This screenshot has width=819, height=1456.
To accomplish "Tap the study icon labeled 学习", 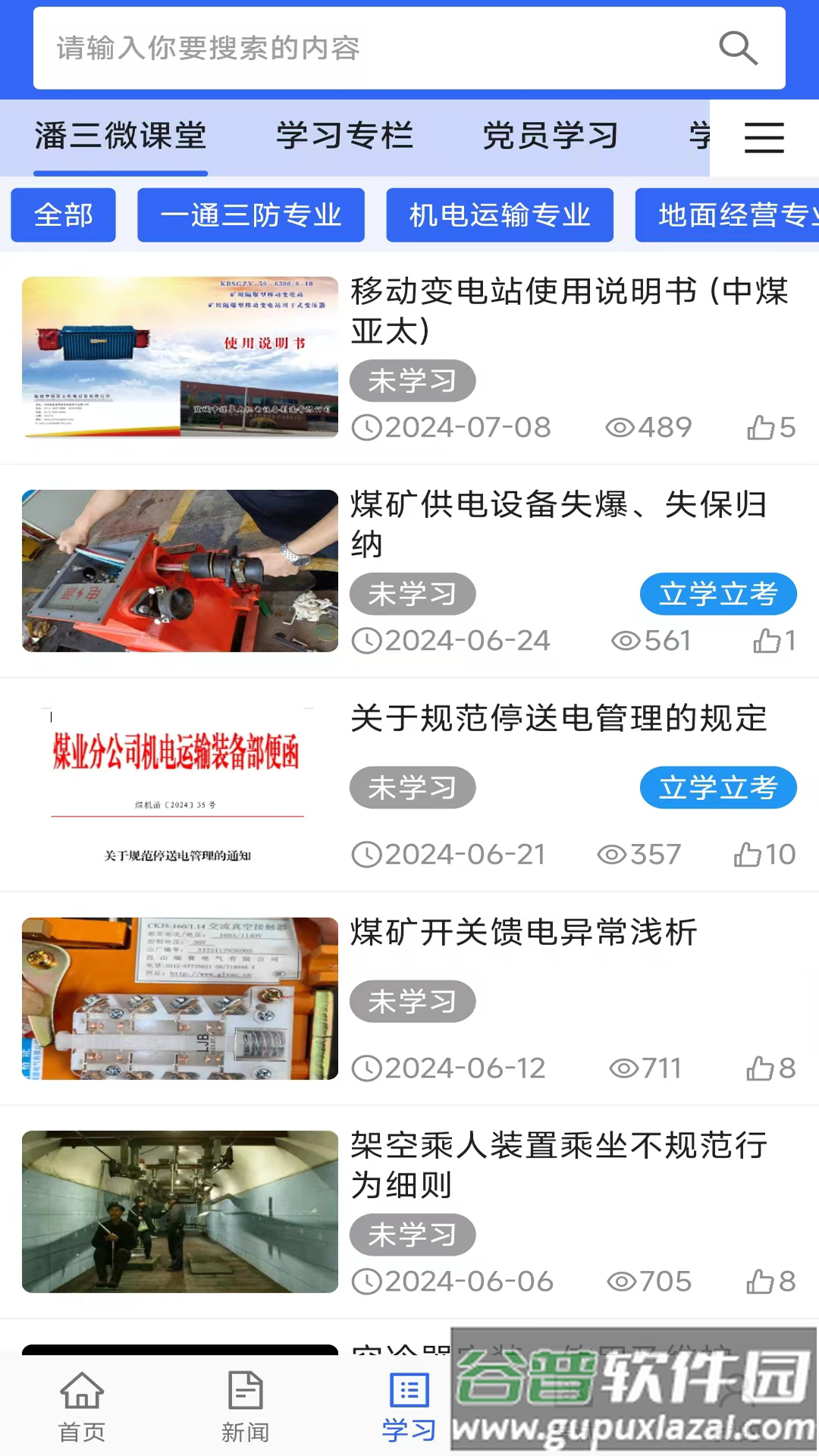I will click(408, 1407).
